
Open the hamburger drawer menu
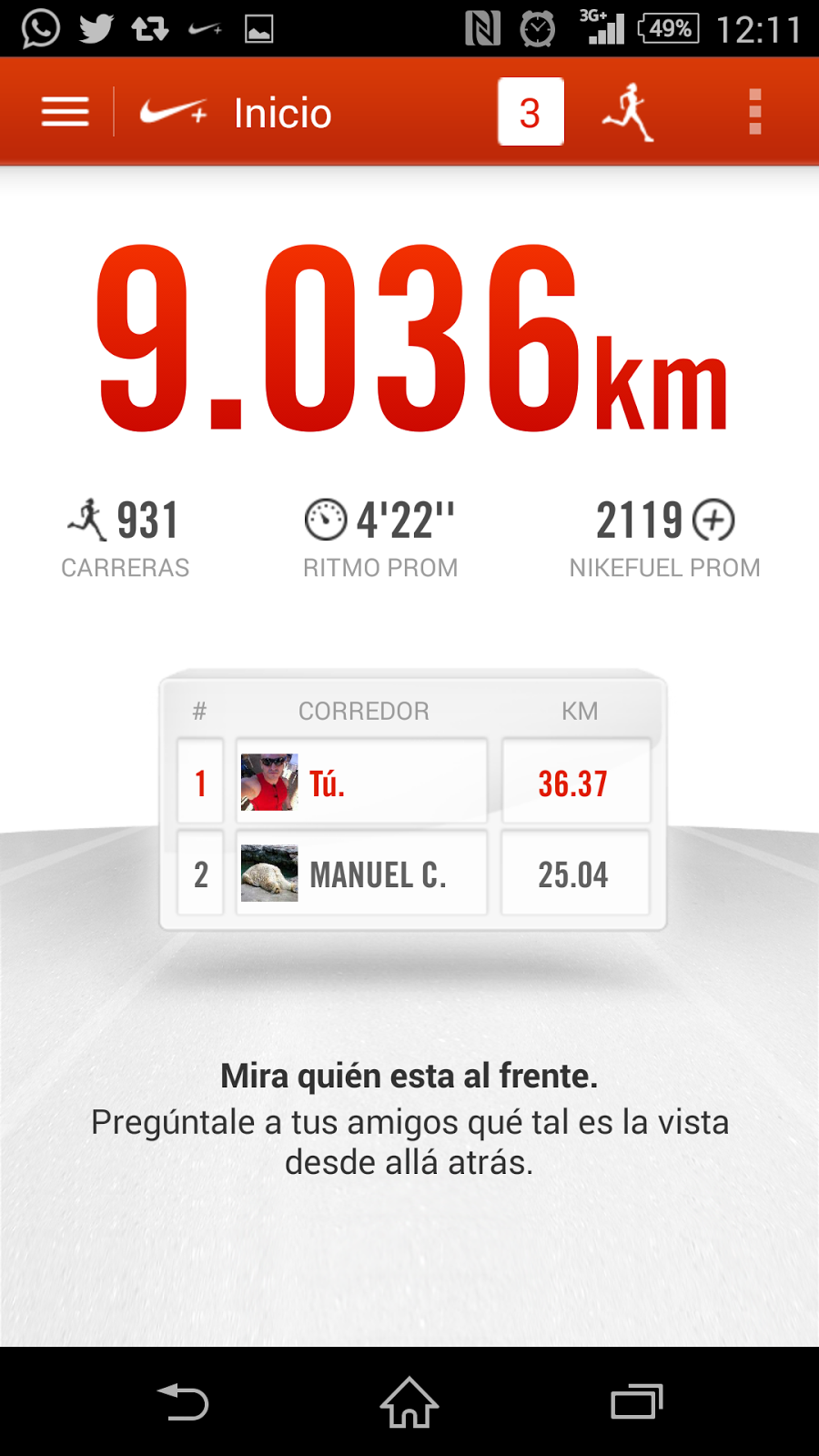click(x=65, y=112)
